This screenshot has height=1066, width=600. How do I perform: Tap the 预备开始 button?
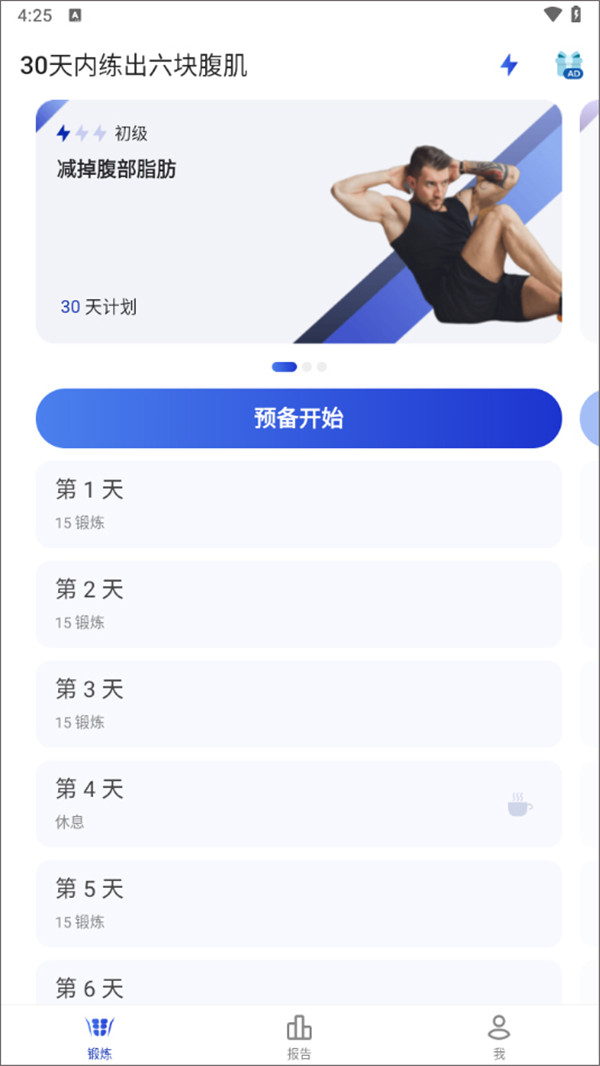pyautogui.click(x=298, y=418)
